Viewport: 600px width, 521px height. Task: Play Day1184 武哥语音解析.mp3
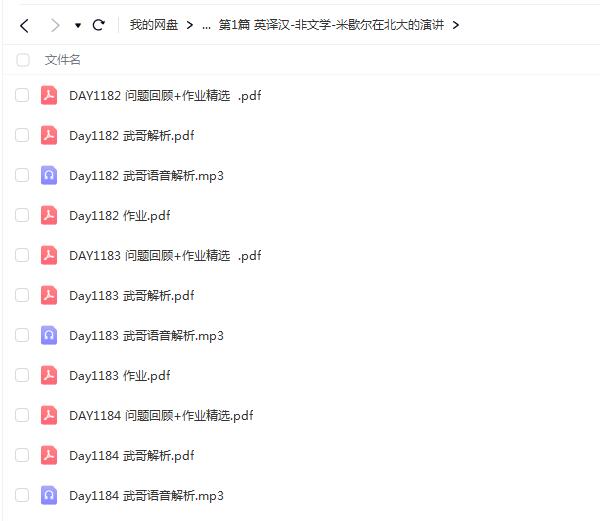point(146,495)
